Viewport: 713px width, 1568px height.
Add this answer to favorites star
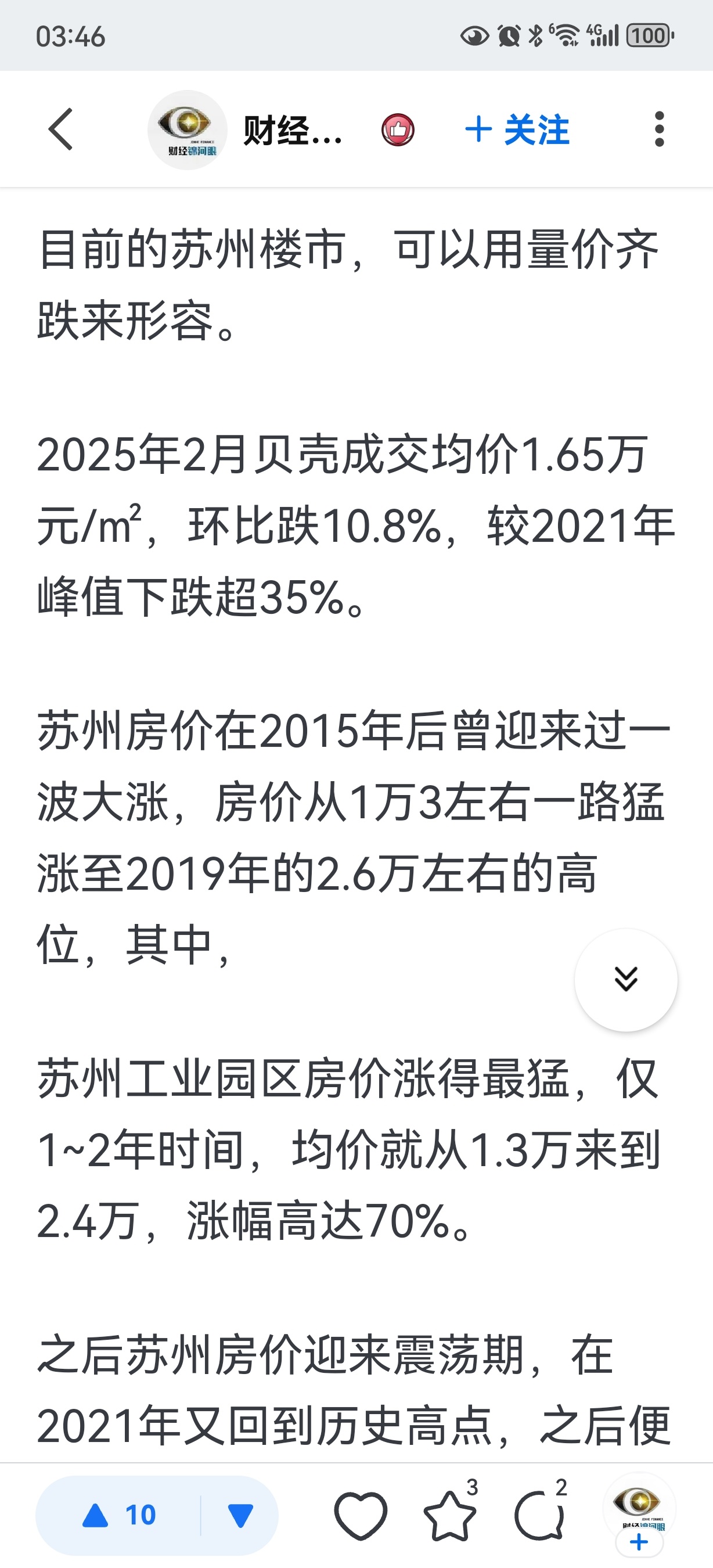pos(450,1515)
